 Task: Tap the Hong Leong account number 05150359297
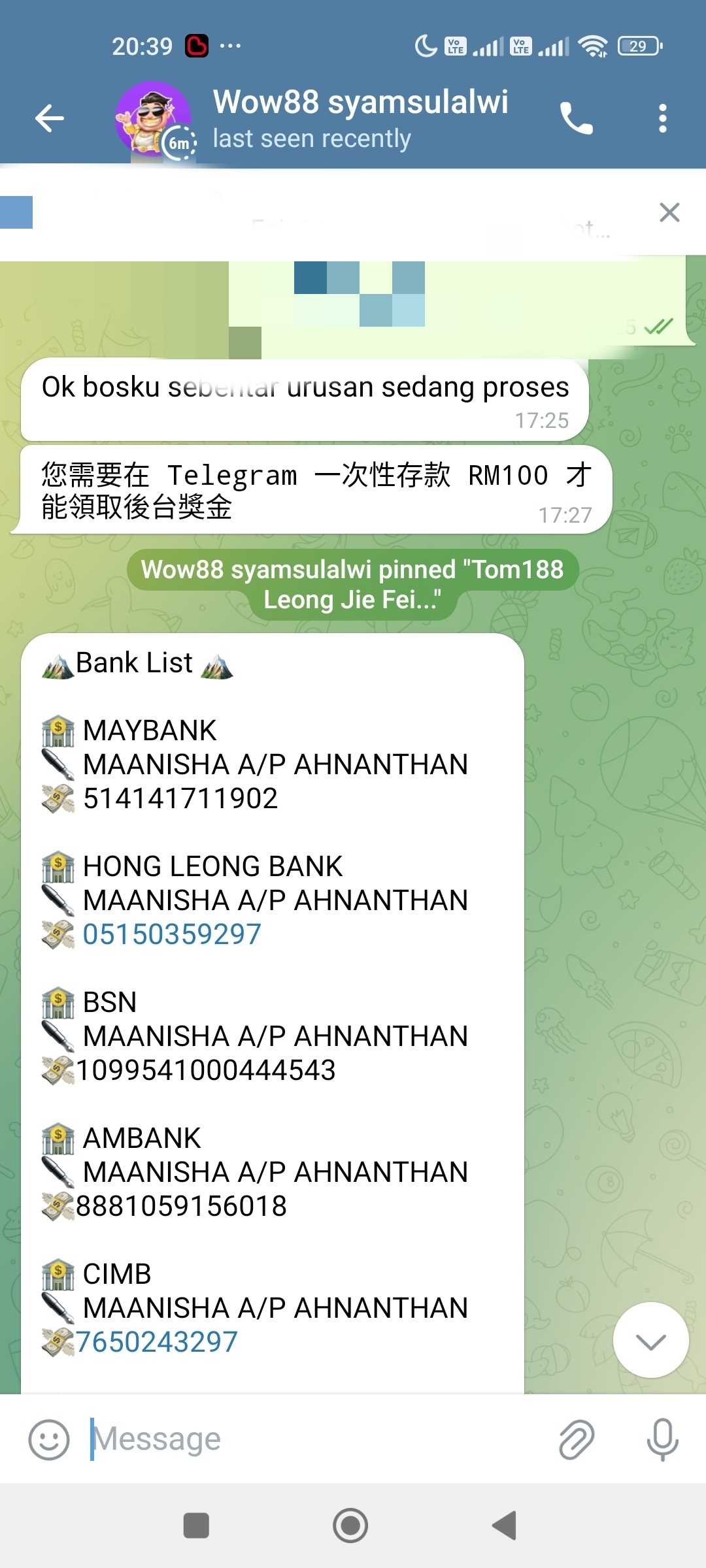(172, 934)
